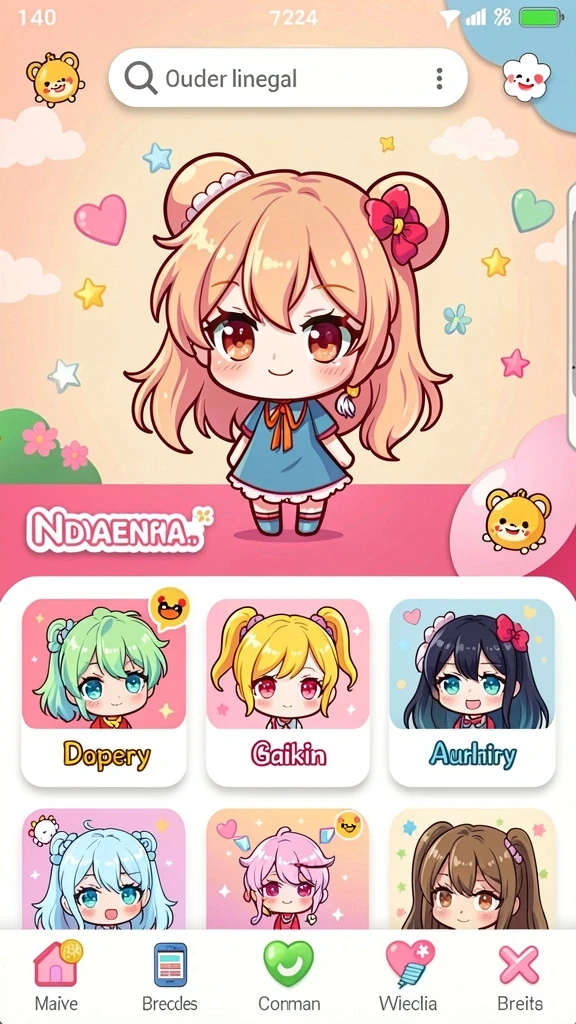Open the brown-haired character card

[x=472, y=869]
